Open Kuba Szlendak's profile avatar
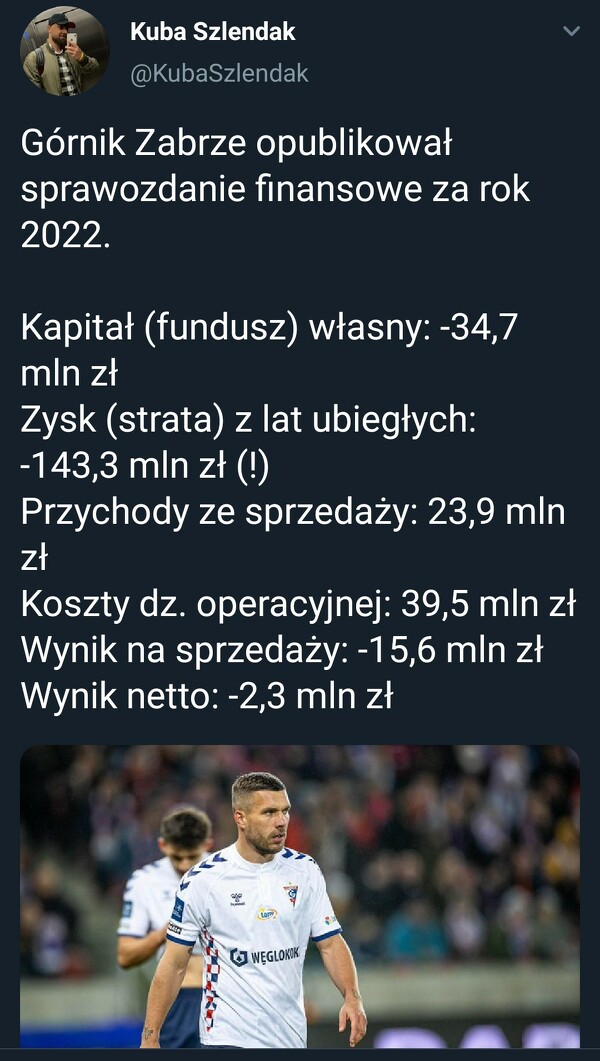 click(65, 50)
